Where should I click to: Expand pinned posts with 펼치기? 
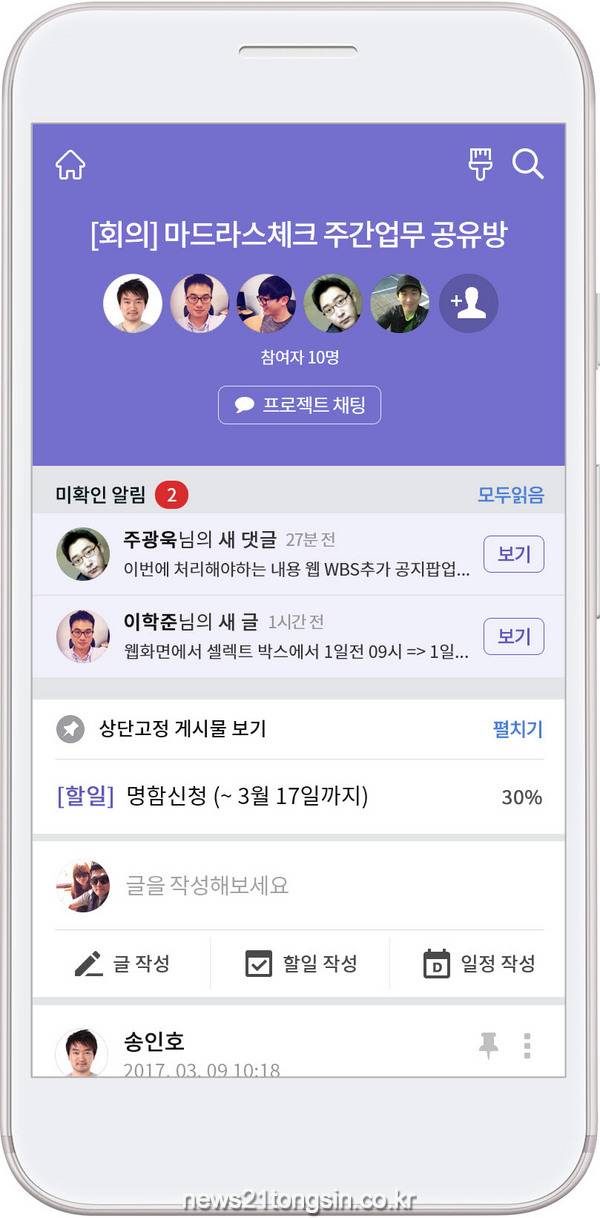tap(517, 729)
